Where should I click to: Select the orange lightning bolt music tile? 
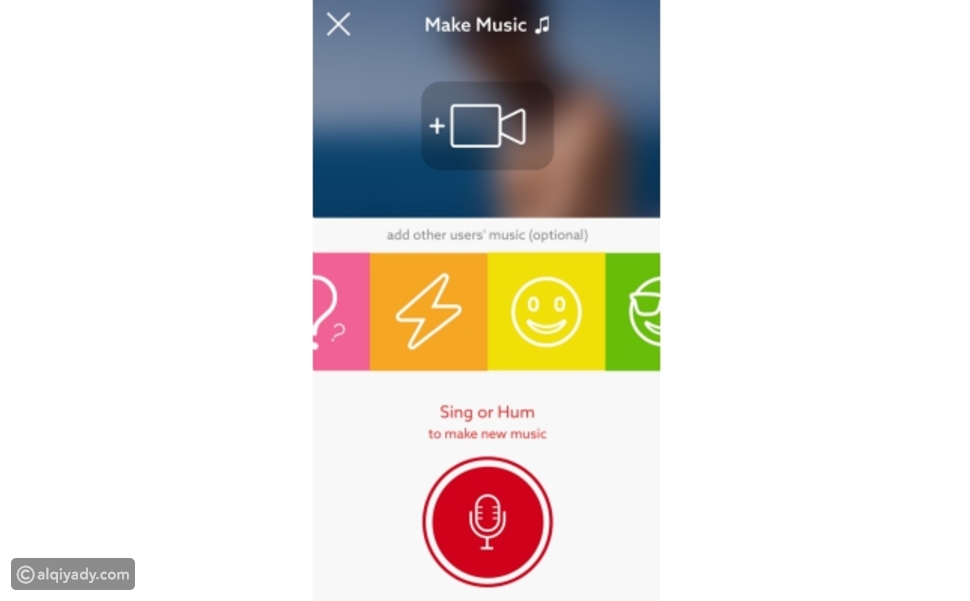[x=428, y=311]
